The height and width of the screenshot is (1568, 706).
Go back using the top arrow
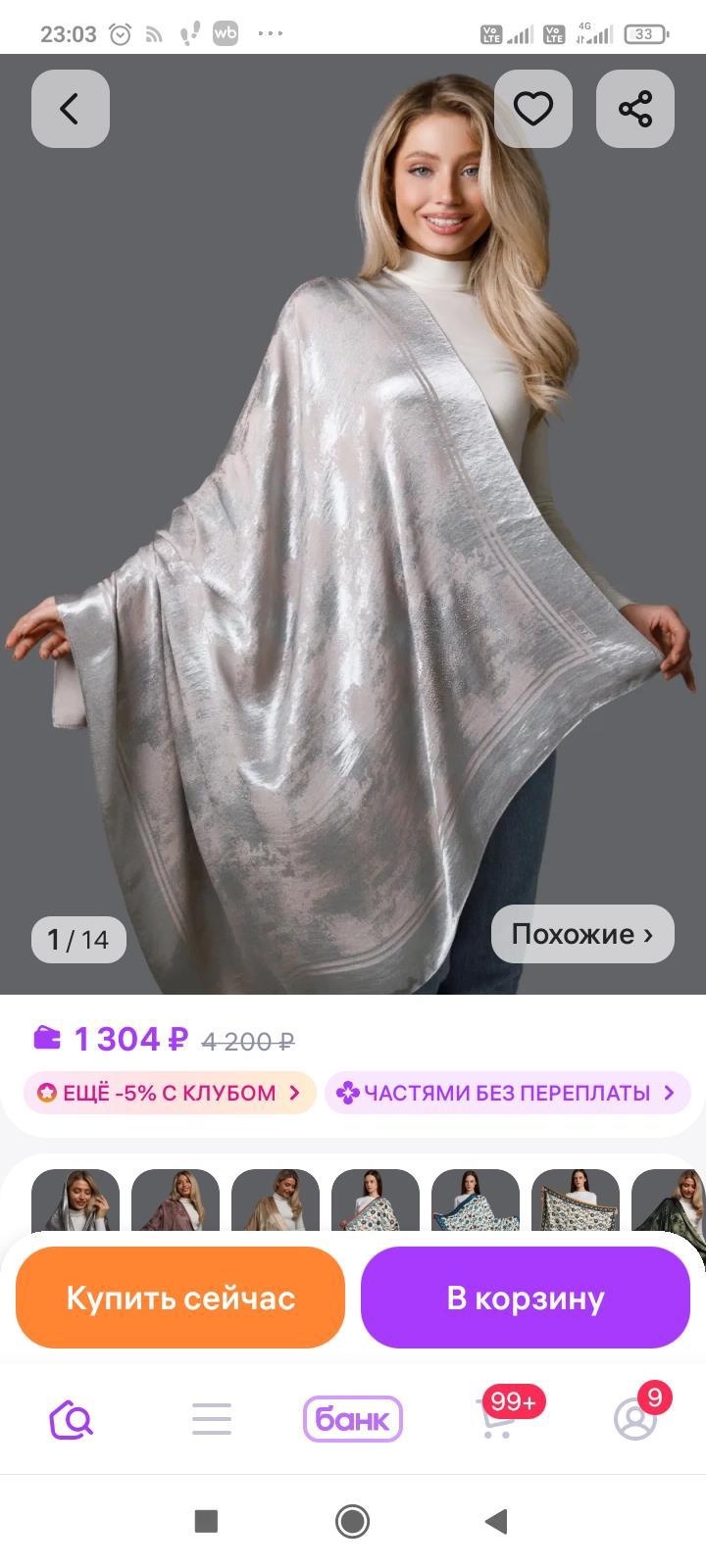pos(70,109)
